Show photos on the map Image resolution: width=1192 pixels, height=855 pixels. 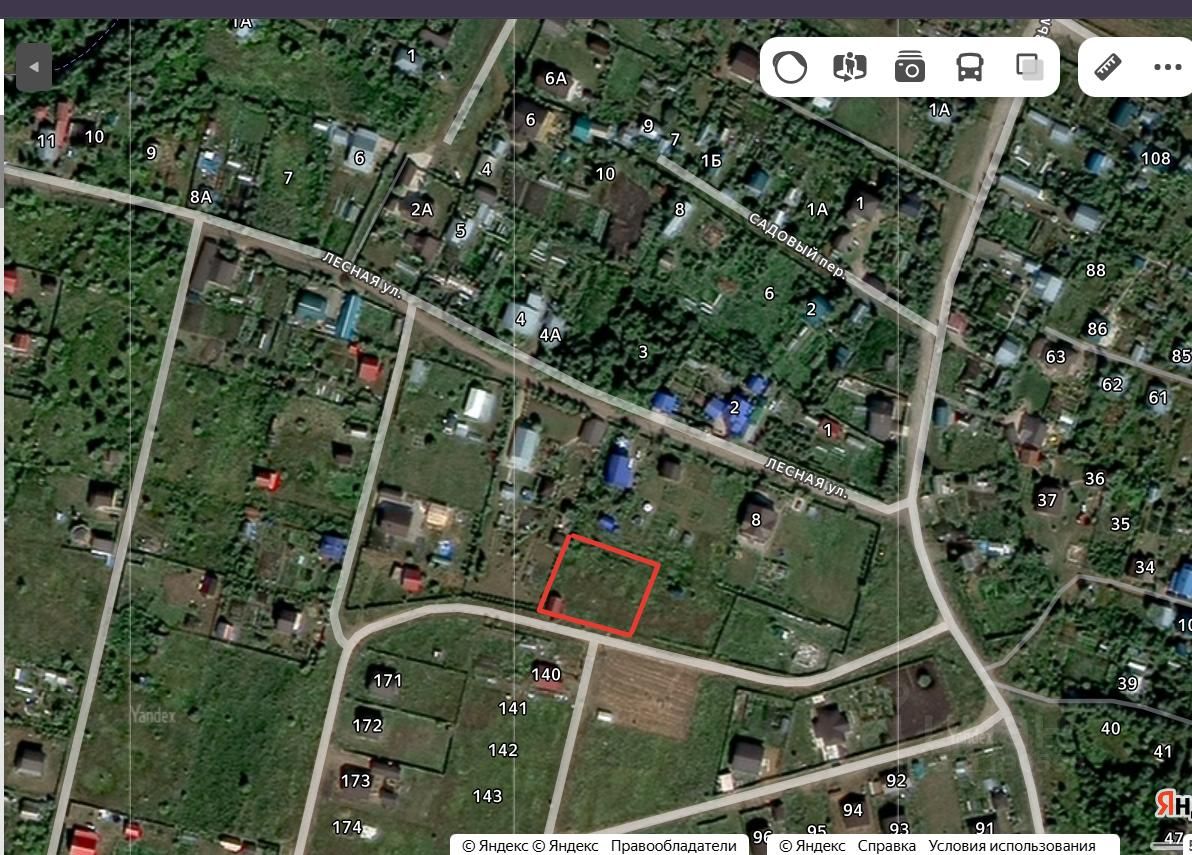click(x=909, y=67)
